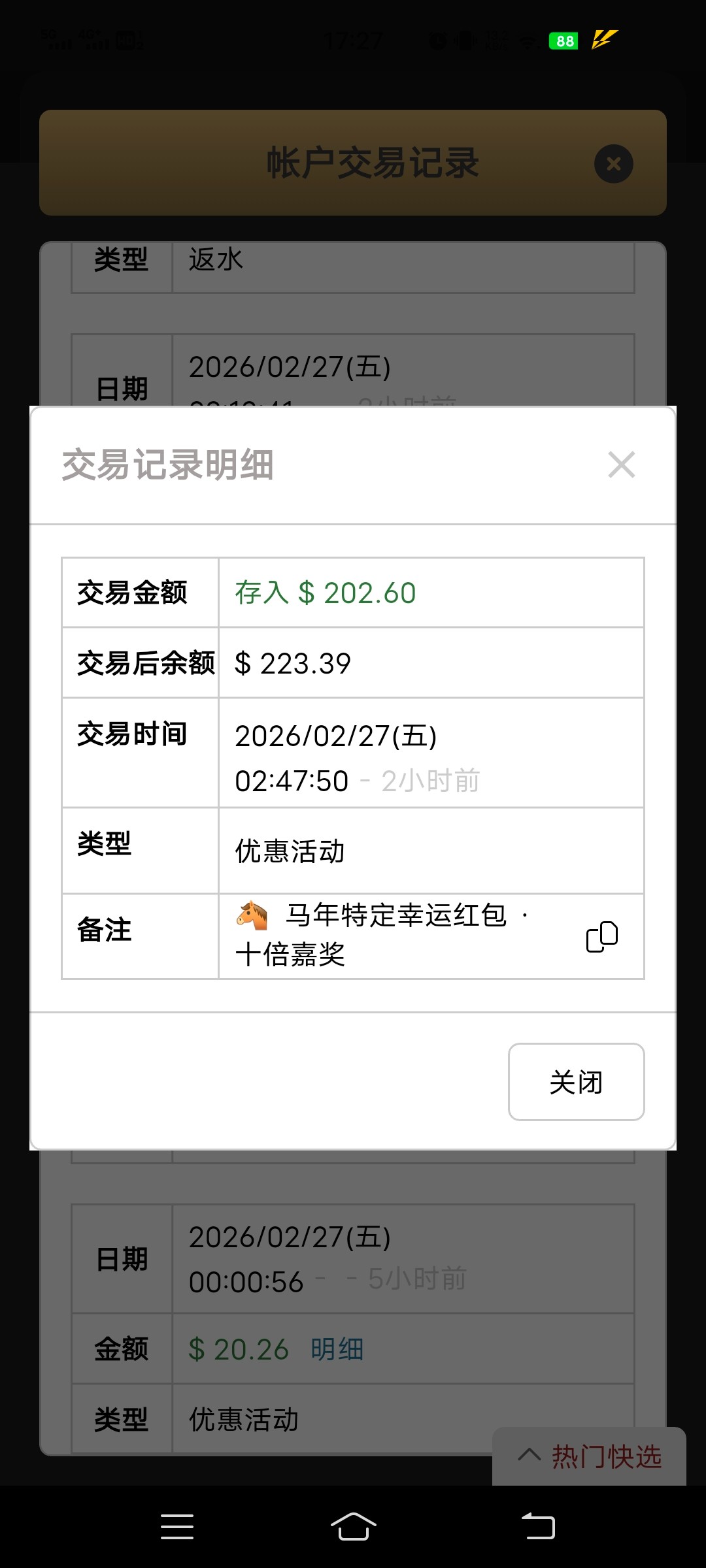Tap the balance $223.39 after transaction
The width and height of the screenshot is (706, 1568).
292,662
